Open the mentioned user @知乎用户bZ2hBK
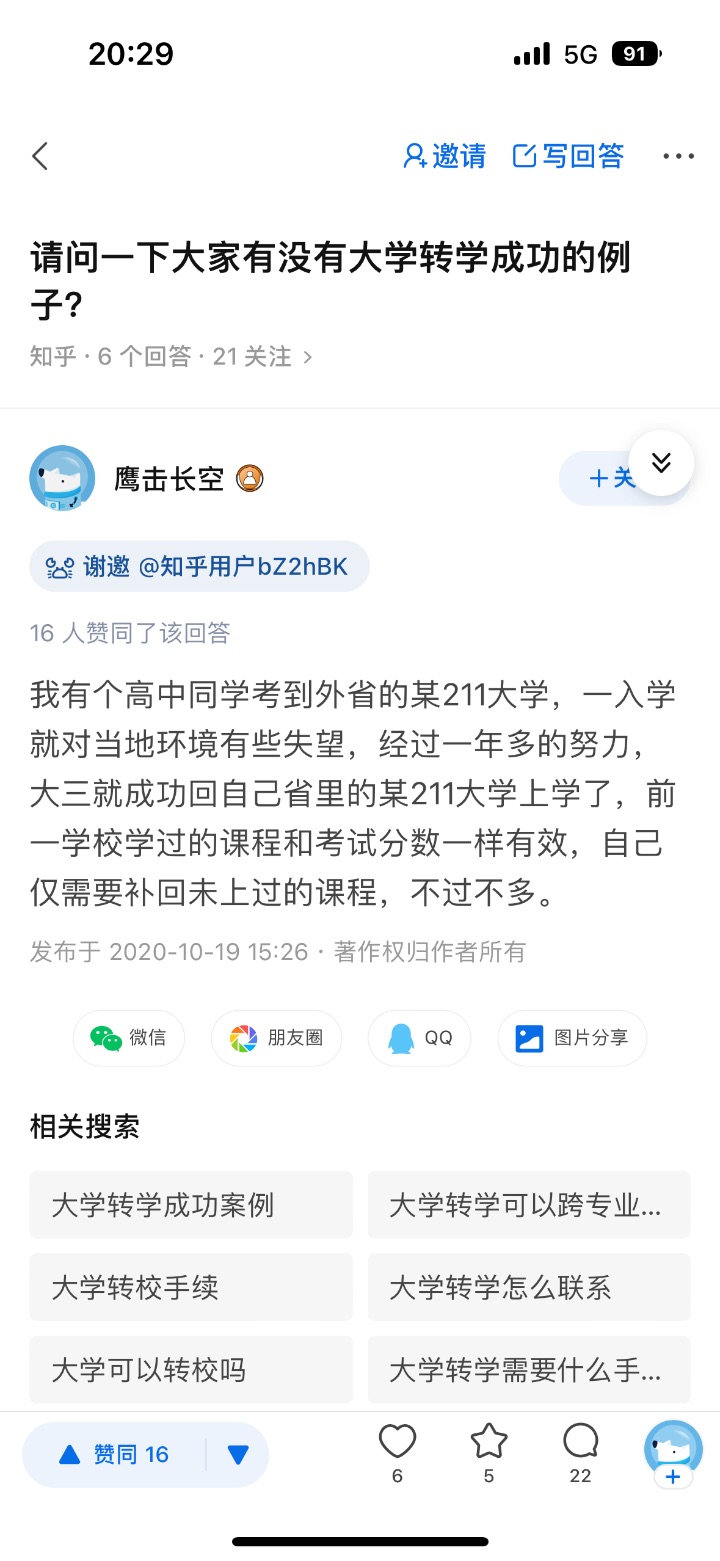 (243, 567)
